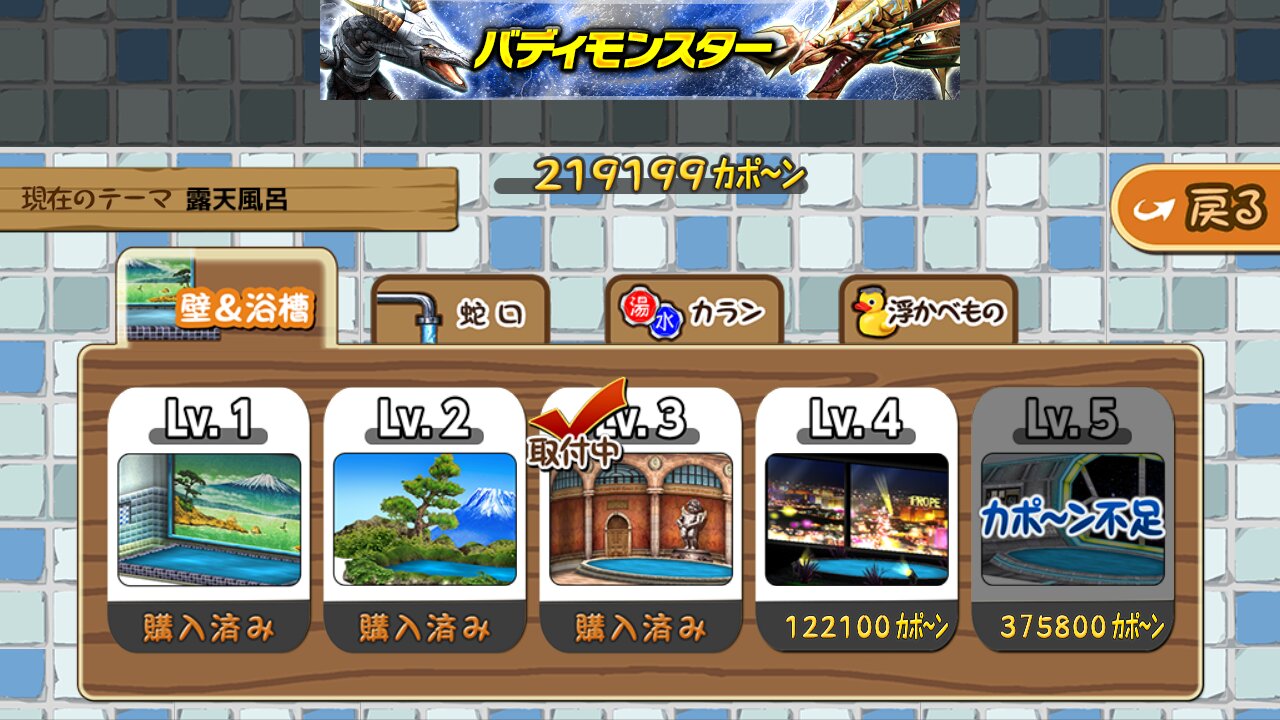
Task: Select the 壁&浴槽 tab
Action: coord(225,300)
